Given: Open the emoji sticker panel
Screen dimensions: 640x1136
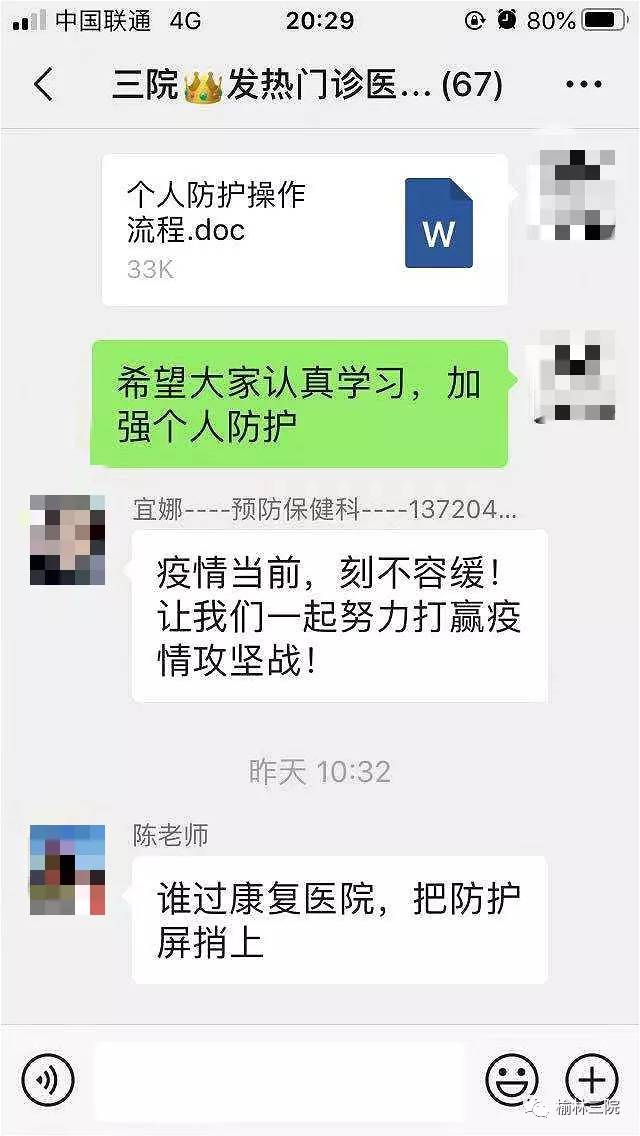Looking at the screenshot, I should pyautogui.click(x=512, y=1081).
